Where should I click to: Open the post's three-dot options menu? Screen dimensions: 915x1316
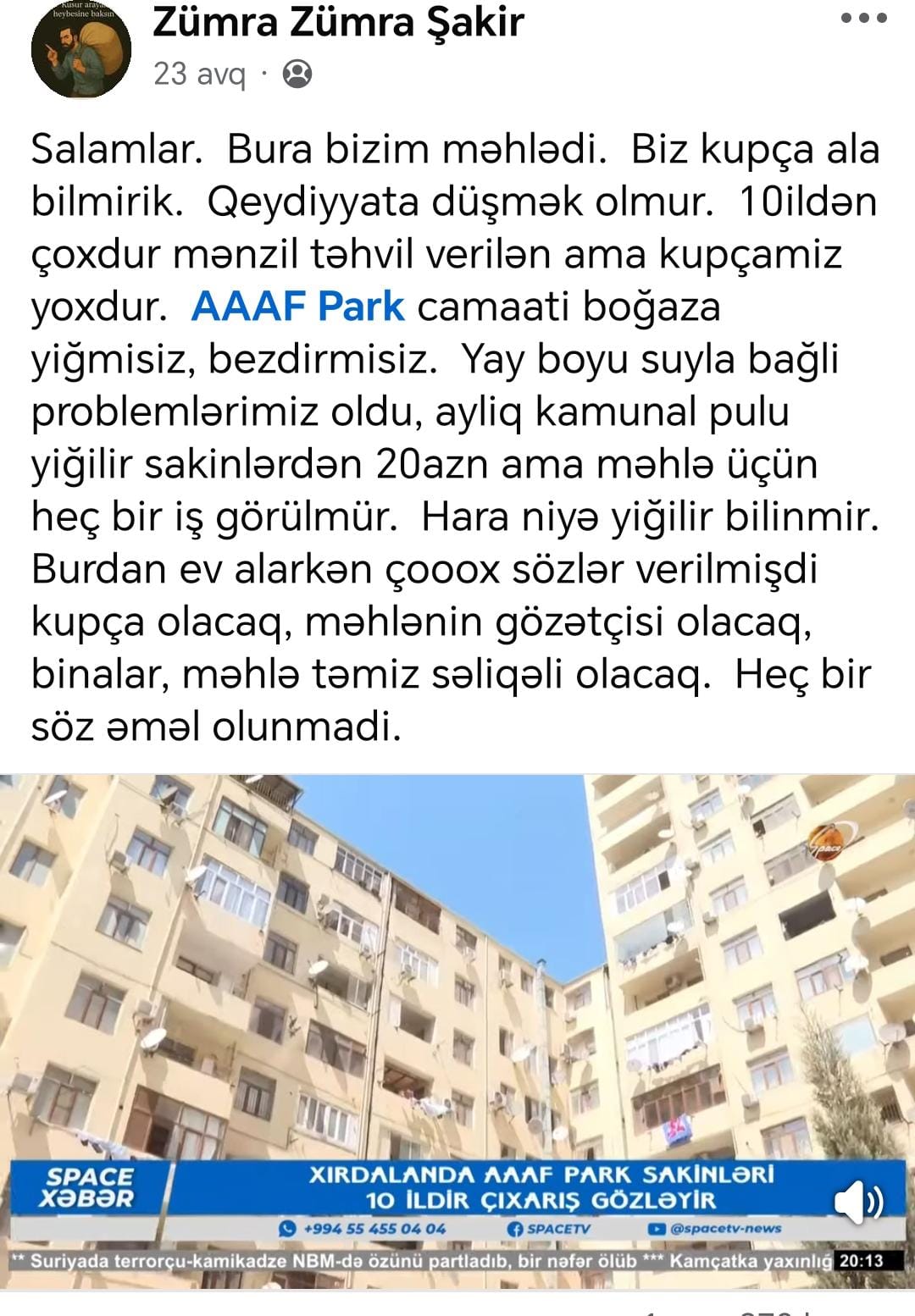[x=863, y=19]
